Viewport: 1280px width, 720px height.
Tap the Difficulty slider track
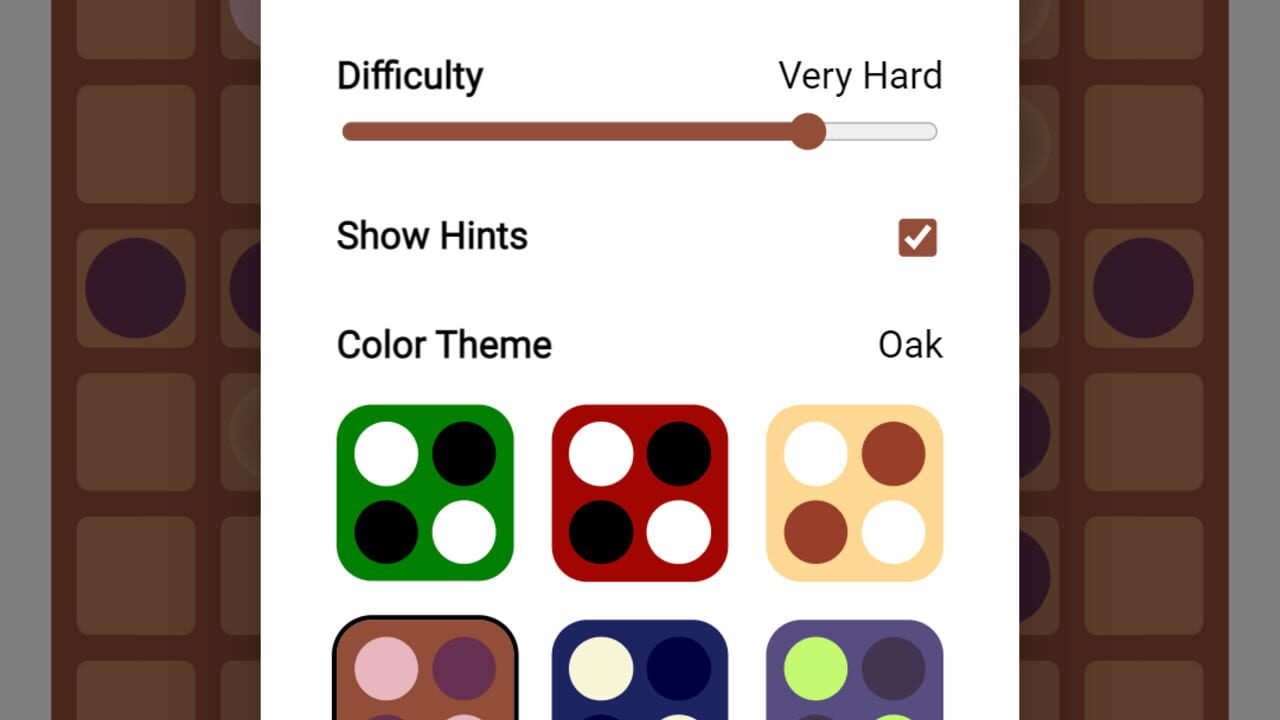point(640,131)
